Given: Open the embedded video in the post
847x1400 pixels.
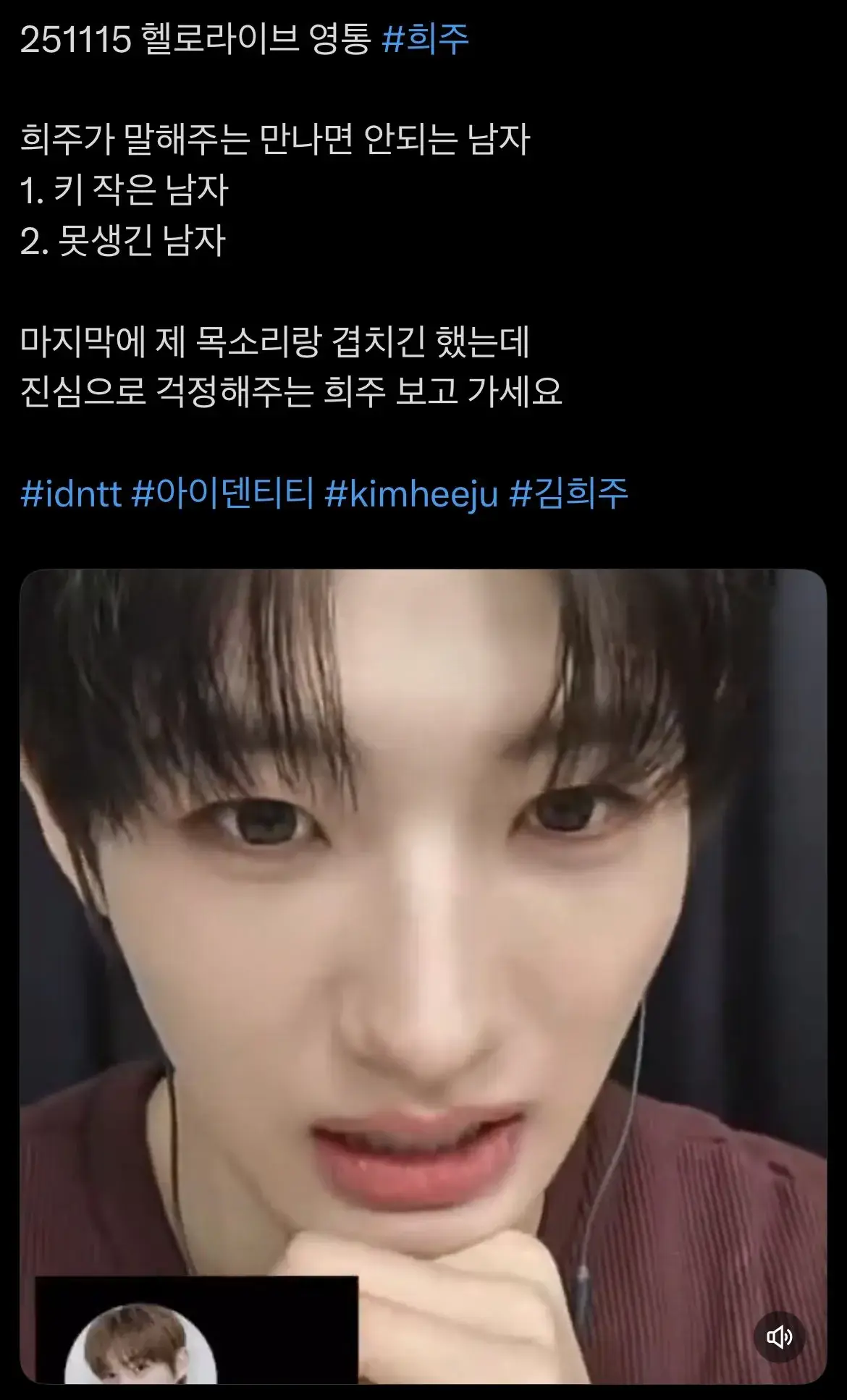Looking at the screenshot, I should pyautogui.click(x=423, y=941).
